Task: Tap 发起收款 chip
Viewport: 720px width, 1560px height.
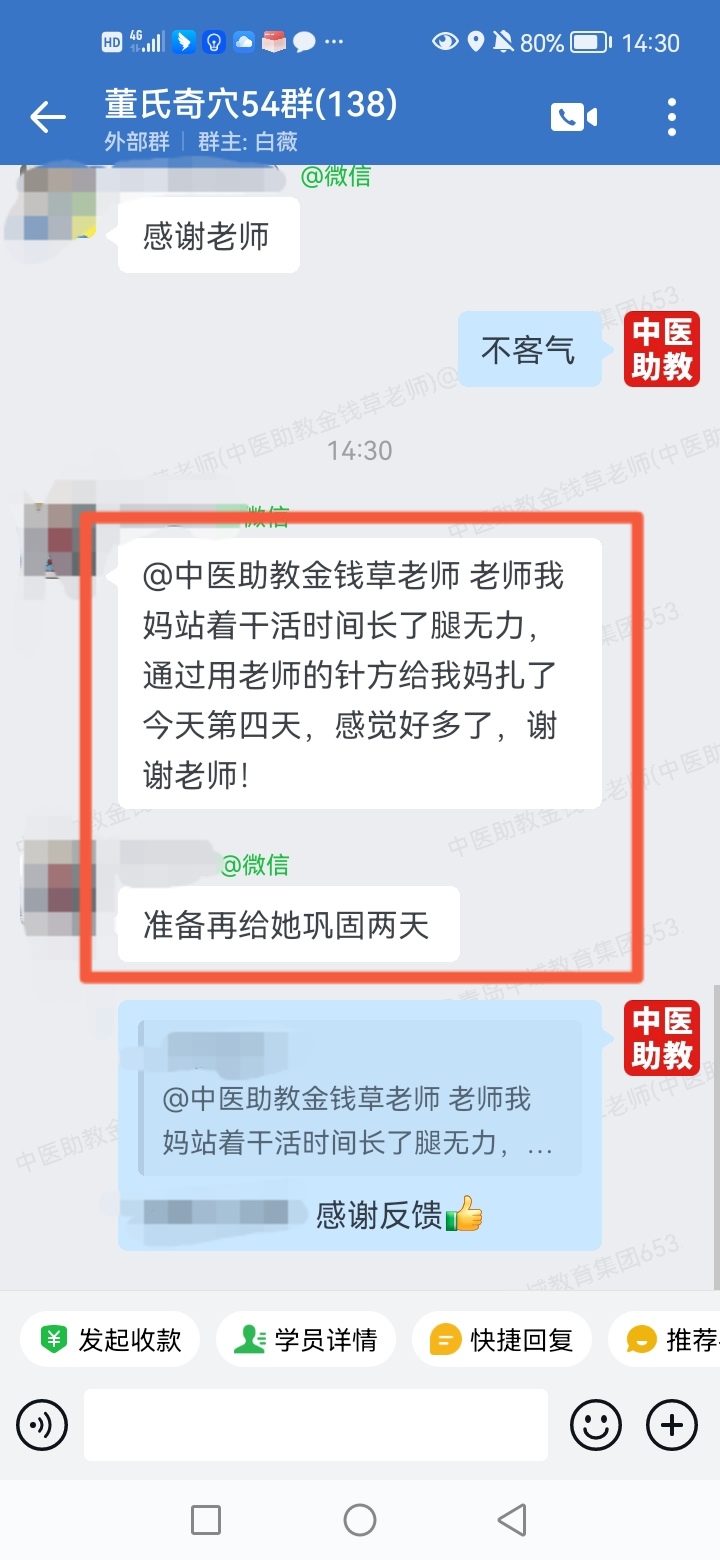Action: [110, 1339]
